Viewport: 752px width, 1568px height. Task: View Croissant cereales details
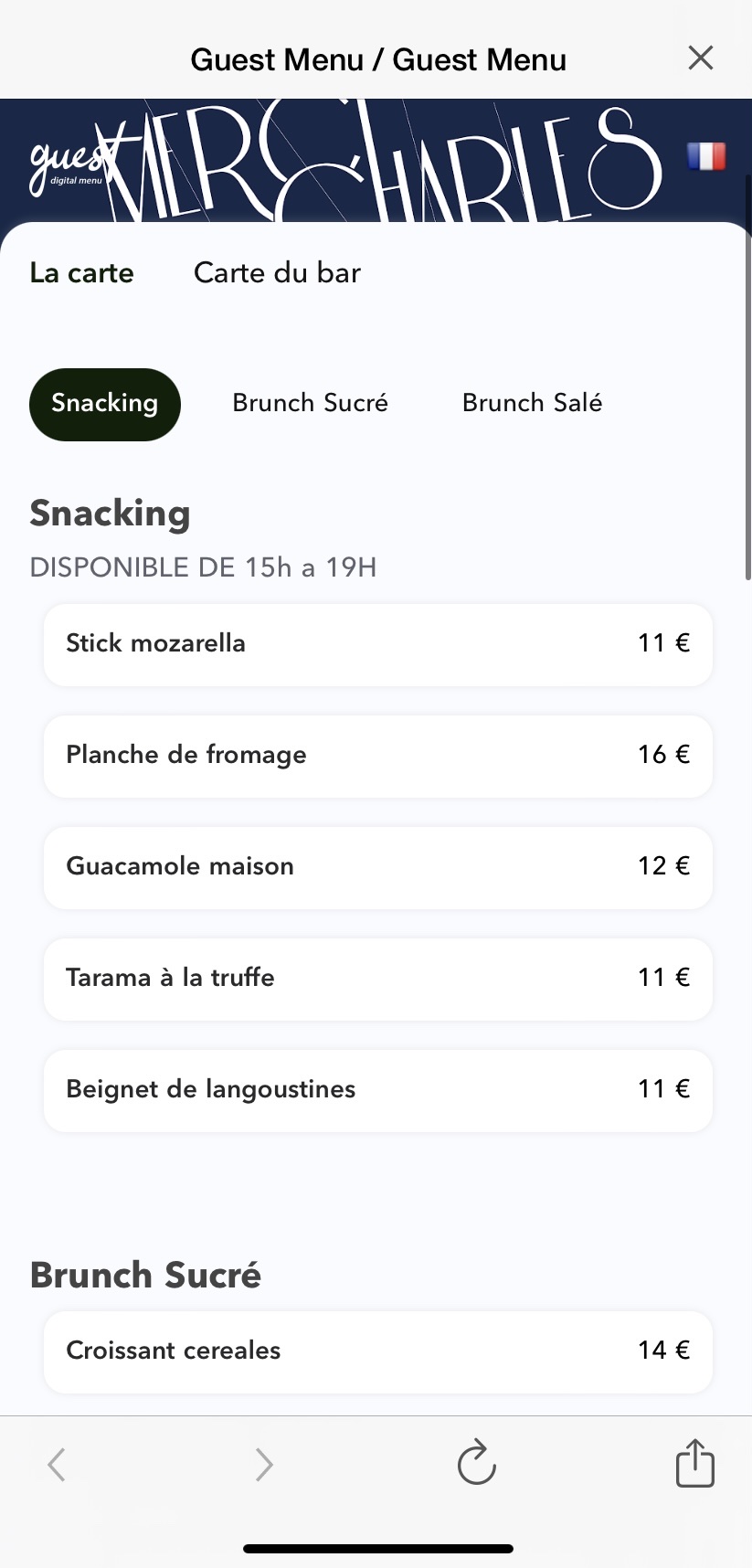pyautogui.click(x=377, y=1351)
